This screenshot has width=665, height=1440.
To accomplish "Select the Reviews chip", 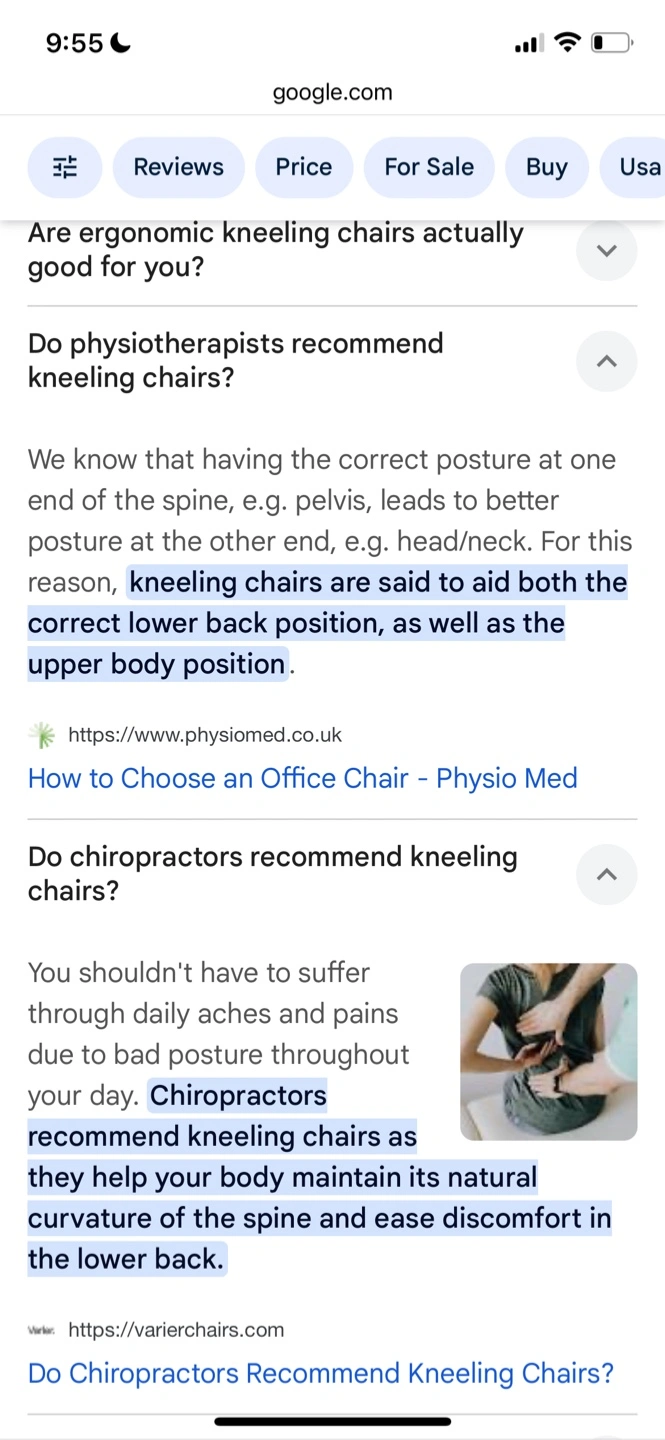I will click(178, 167).
